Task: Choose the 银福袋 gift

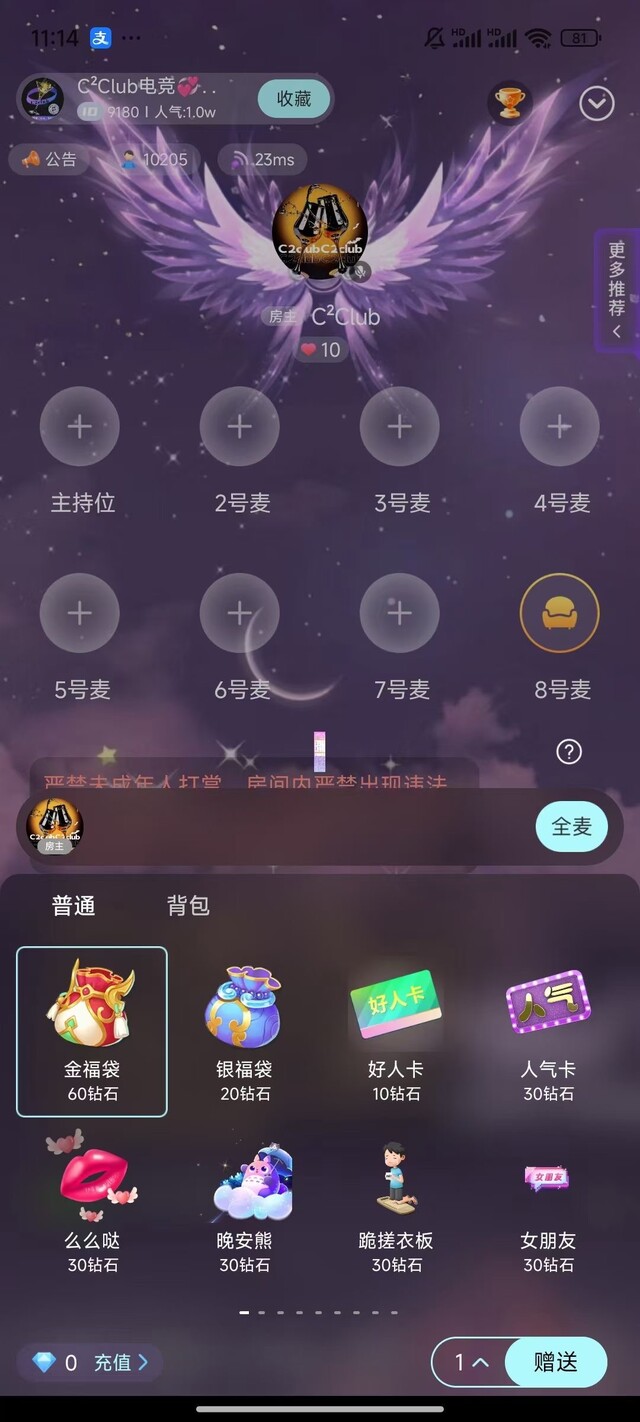Action: [x=245, y=1030]
